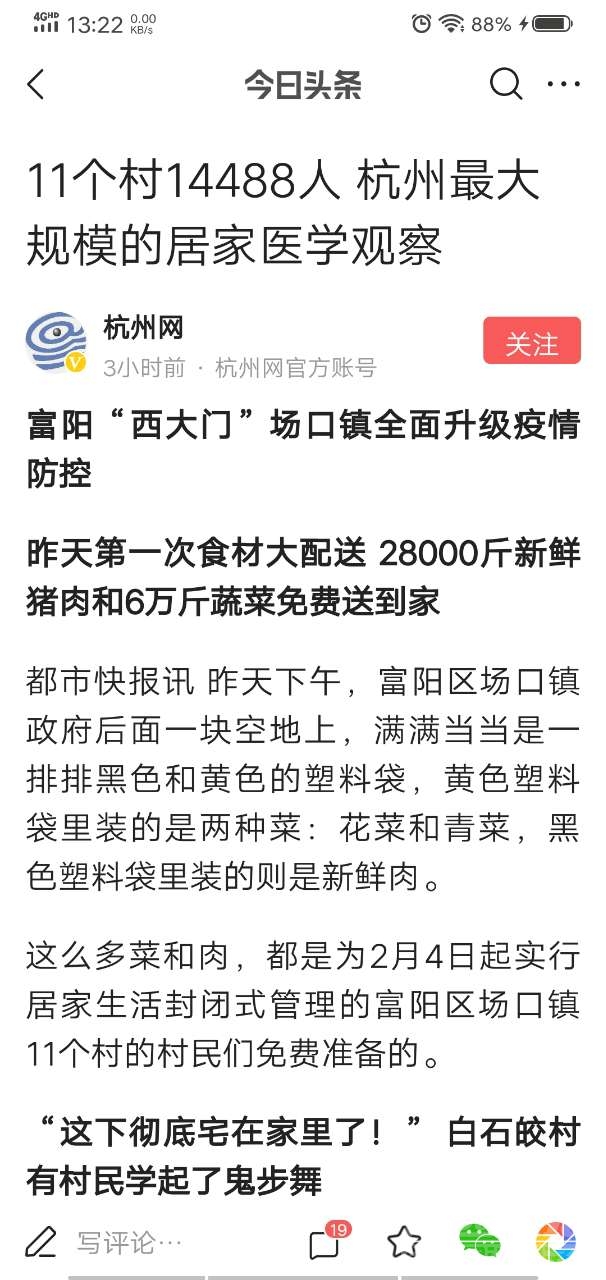Go back using the top-left arrow

(36, 85)
